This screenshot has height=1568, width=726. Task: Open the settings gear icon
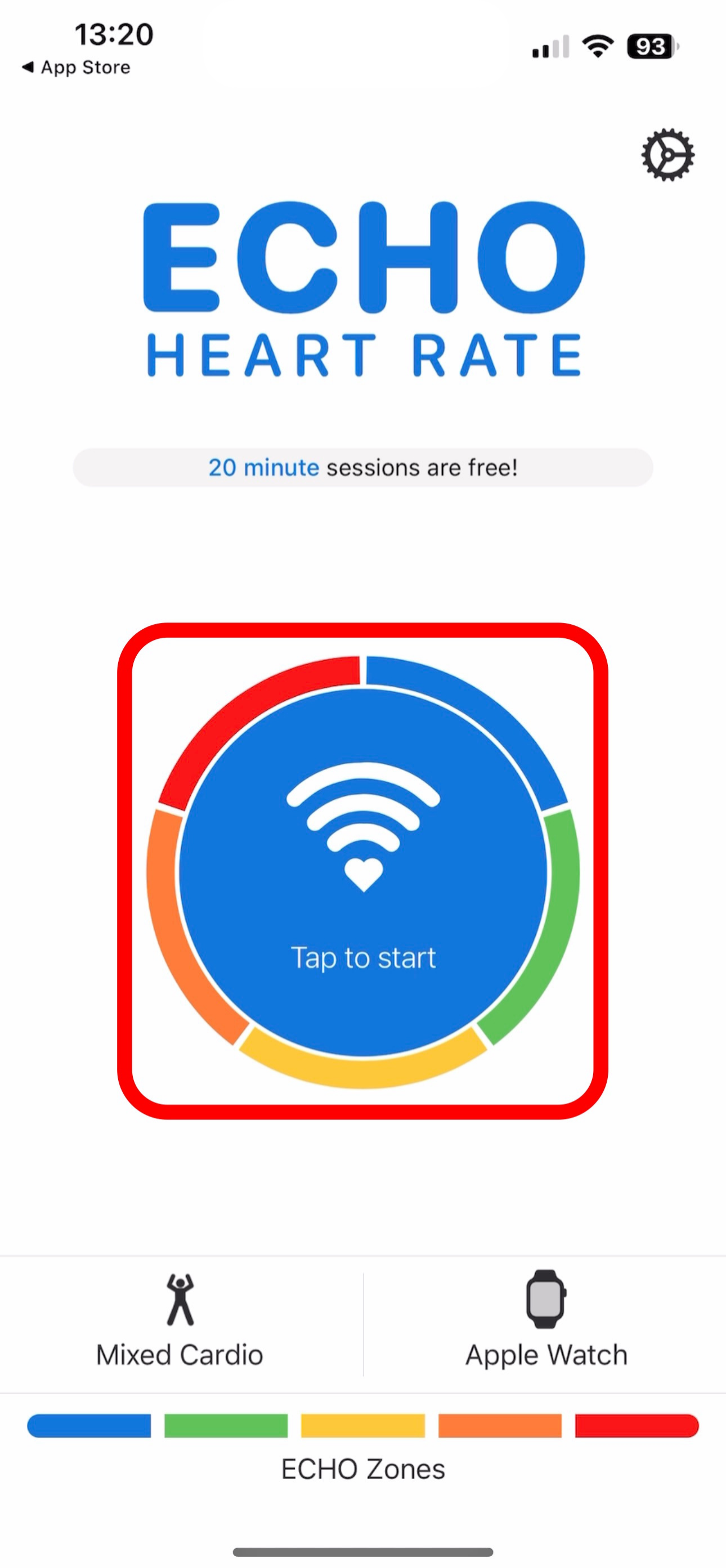tap(667, 155)
